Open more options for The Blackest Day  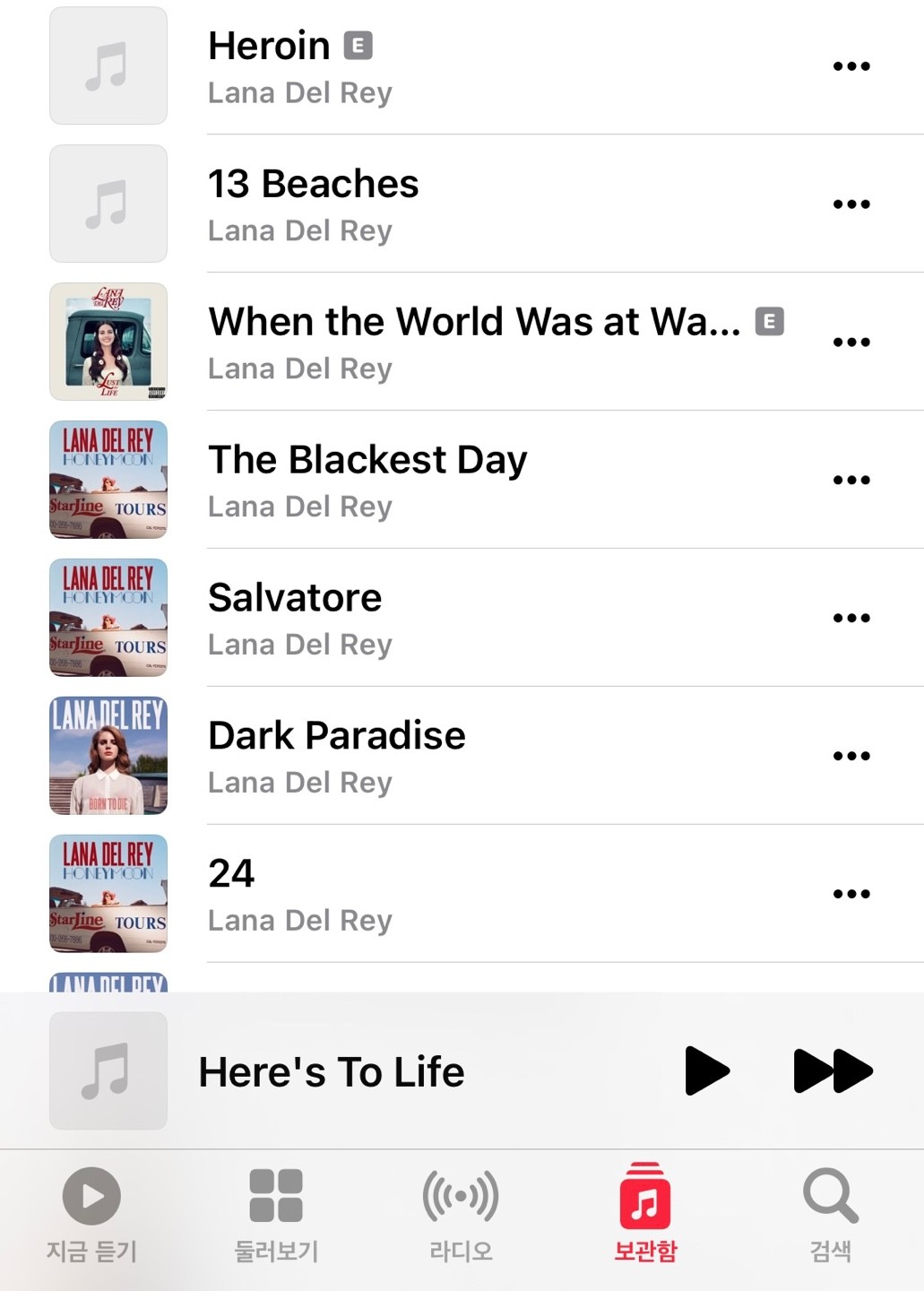(851, 481)
